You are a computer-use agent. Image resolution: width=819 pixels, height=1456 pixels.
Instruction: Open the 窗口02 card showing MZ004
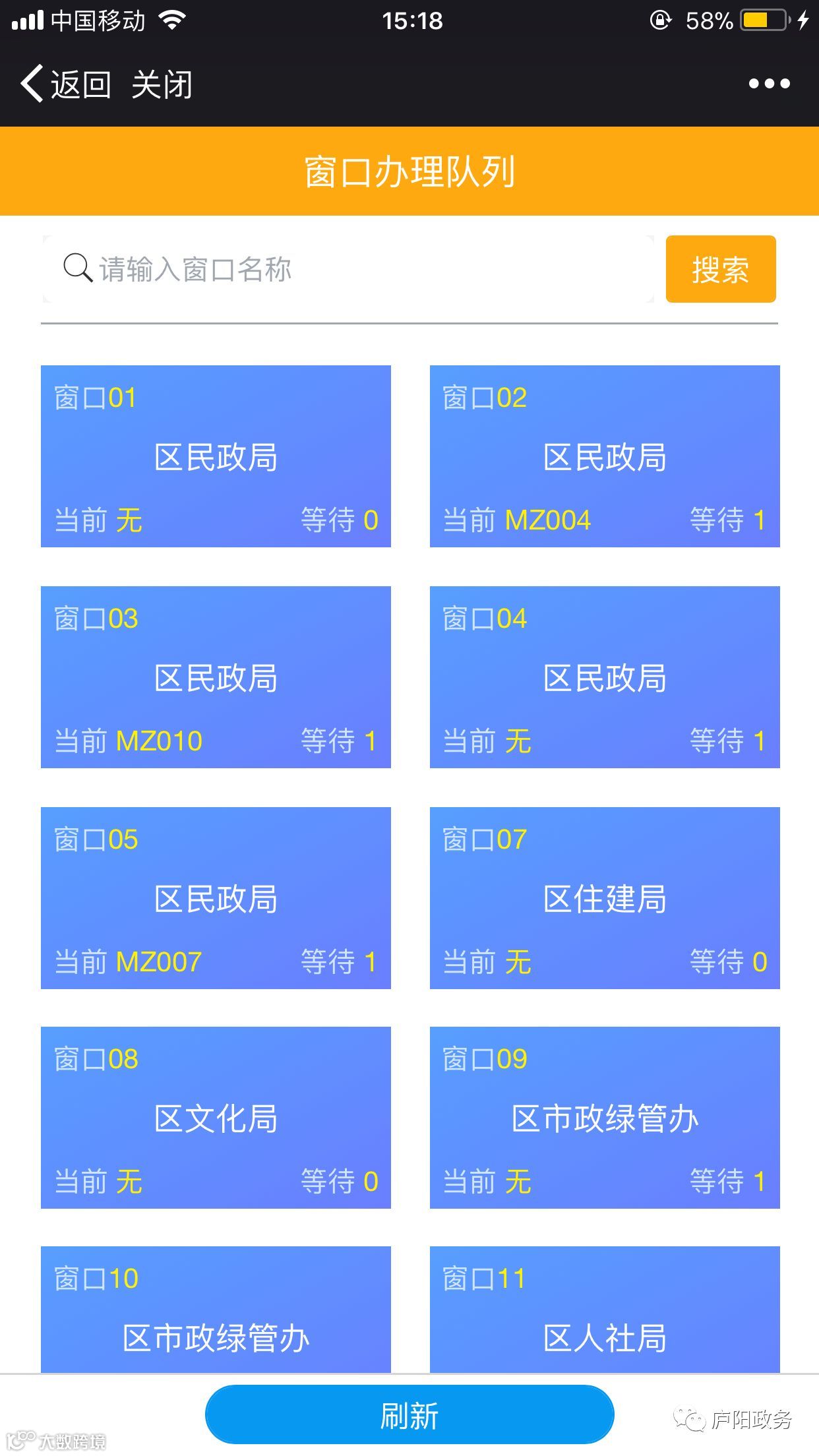point(605,456)
